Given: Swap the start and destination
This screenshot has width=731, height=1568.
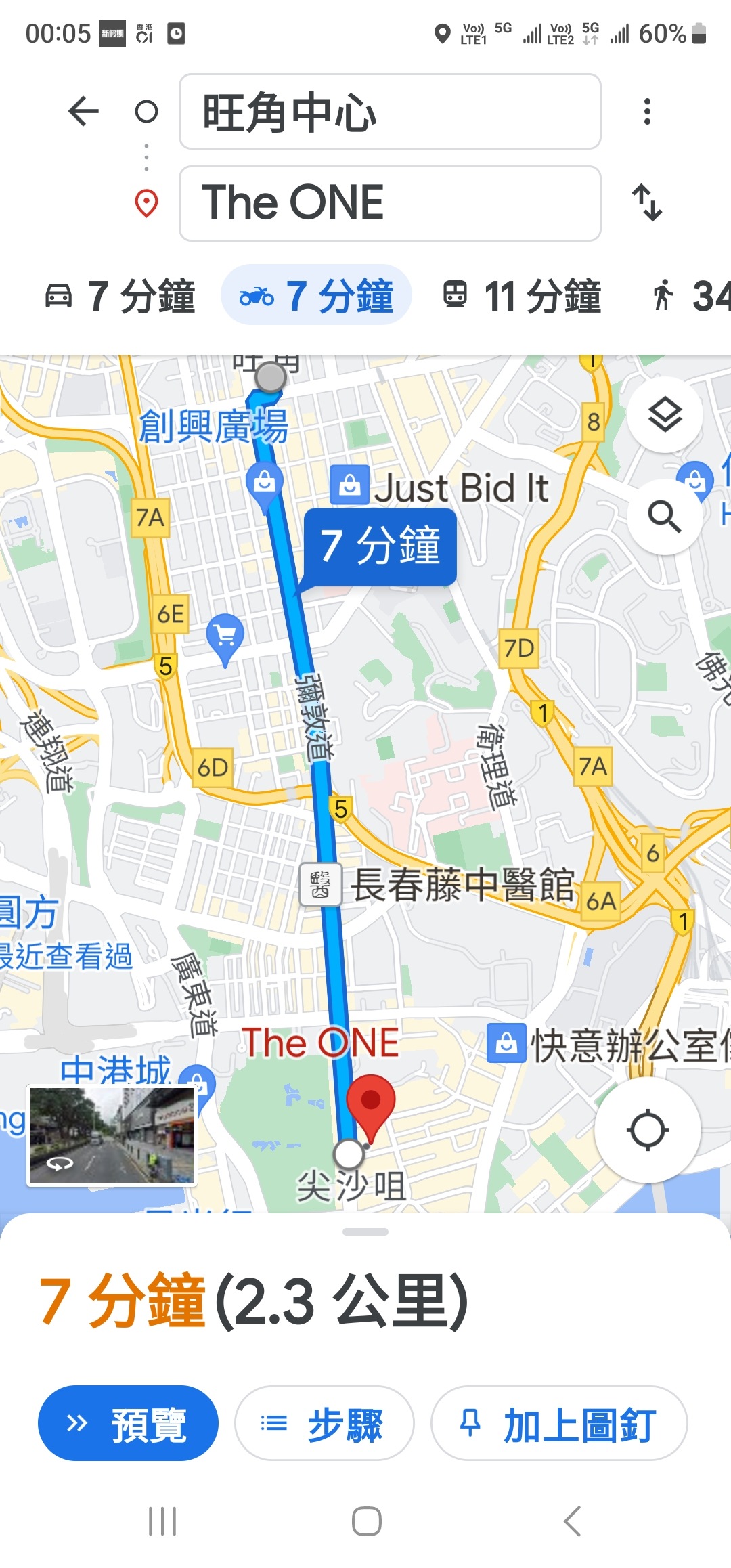Looking at the screenshot, I should [647, 202].
